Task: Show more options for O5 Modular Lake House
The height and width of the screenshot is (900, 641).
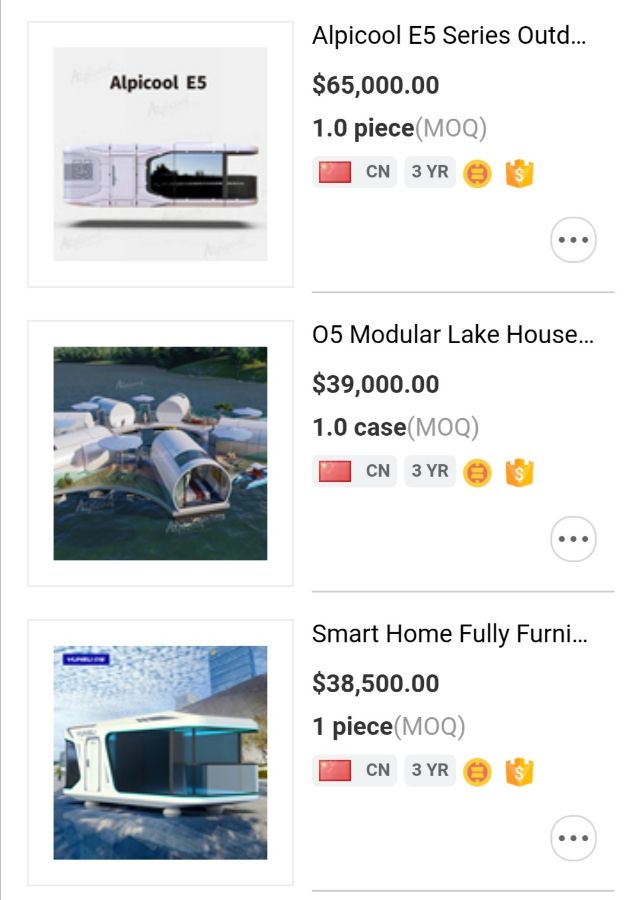Action: click(x=573, y=539)
